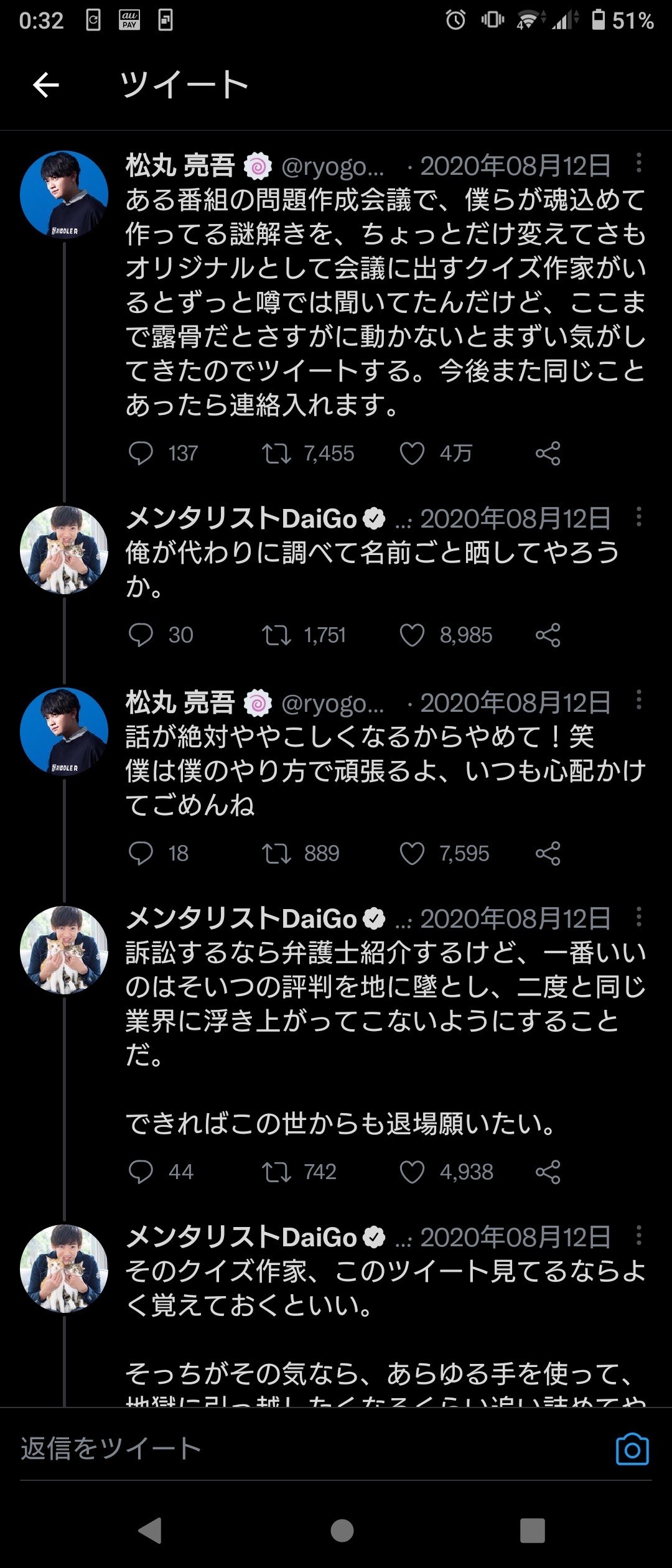Share the tweet with 18 replies
672x1568 pixels.
[x=548, y=853]
